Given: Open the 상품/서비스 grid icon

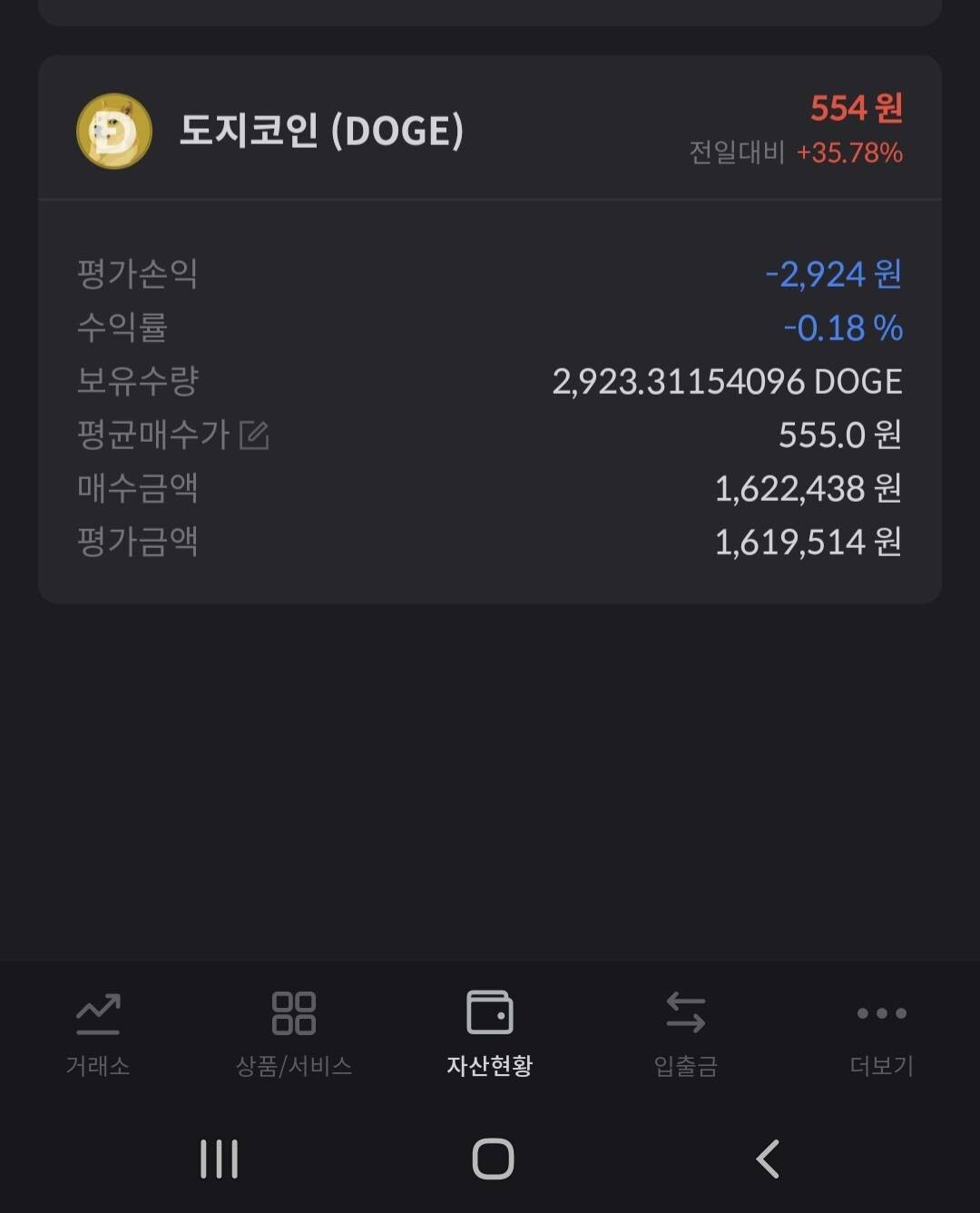Looking at the screenshot, I should coord(293,1013).
